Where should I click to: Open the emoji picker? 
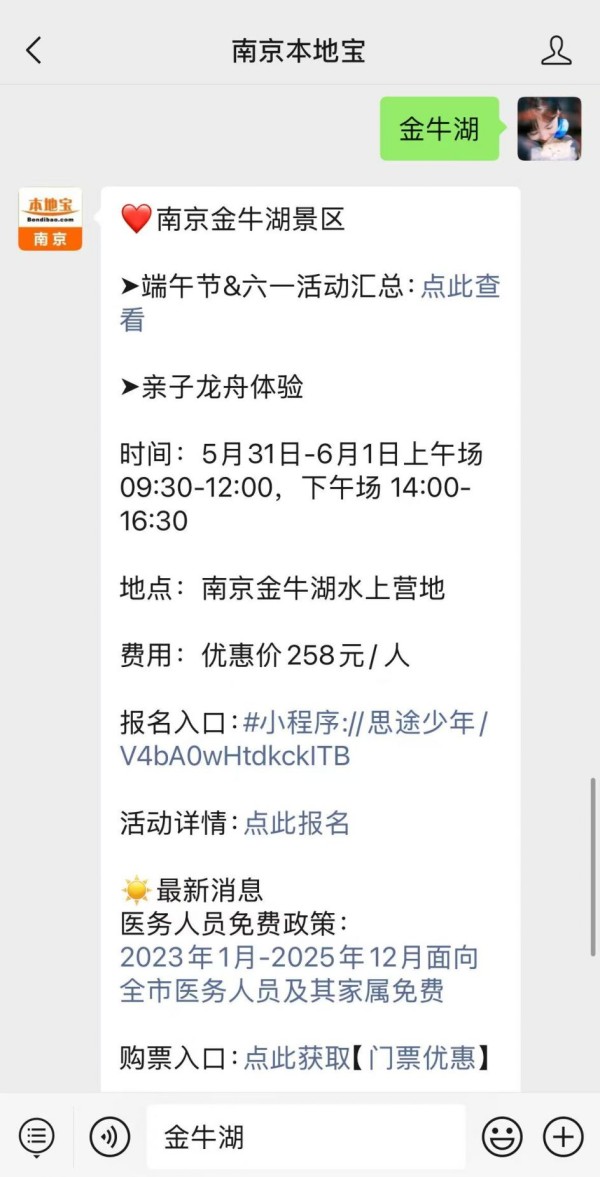[502, 1136]
